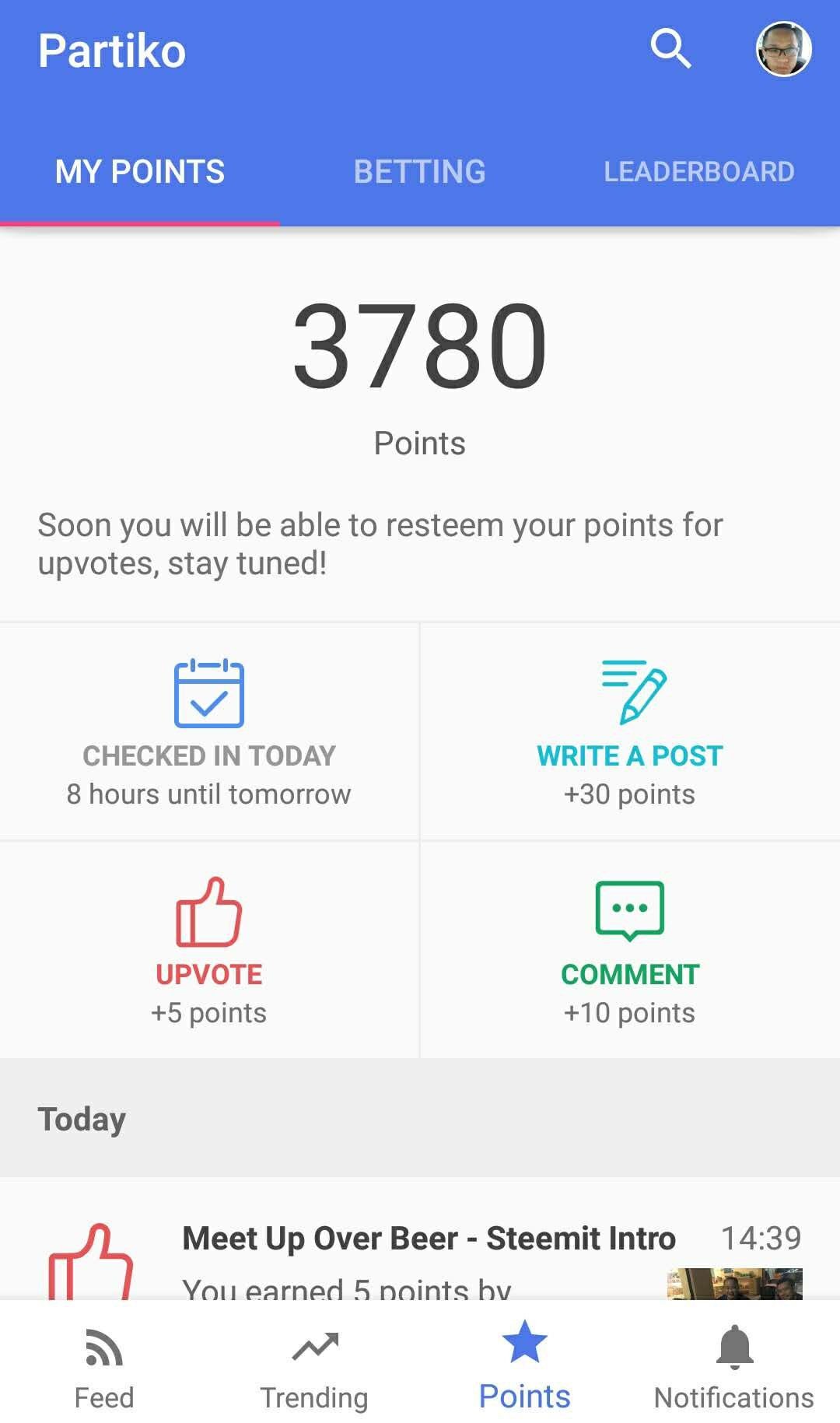Screen dimensions: 840x1423
Task: Tap Write a Post for +30 points
Action: (x=630, y=732)
